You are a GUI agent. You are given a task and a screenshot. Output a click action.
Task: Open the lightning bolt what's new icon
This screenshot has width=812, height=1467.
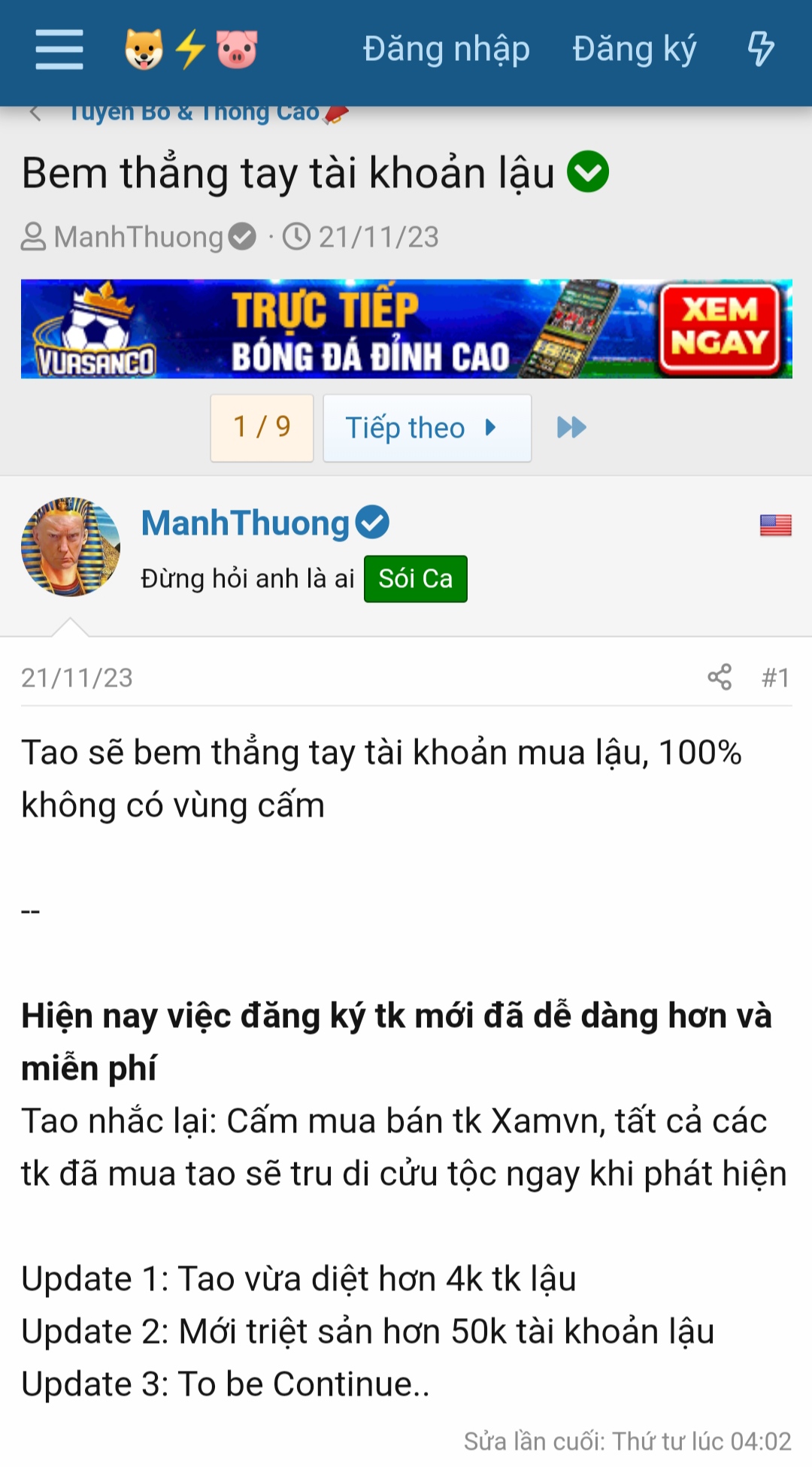point(760,50)
